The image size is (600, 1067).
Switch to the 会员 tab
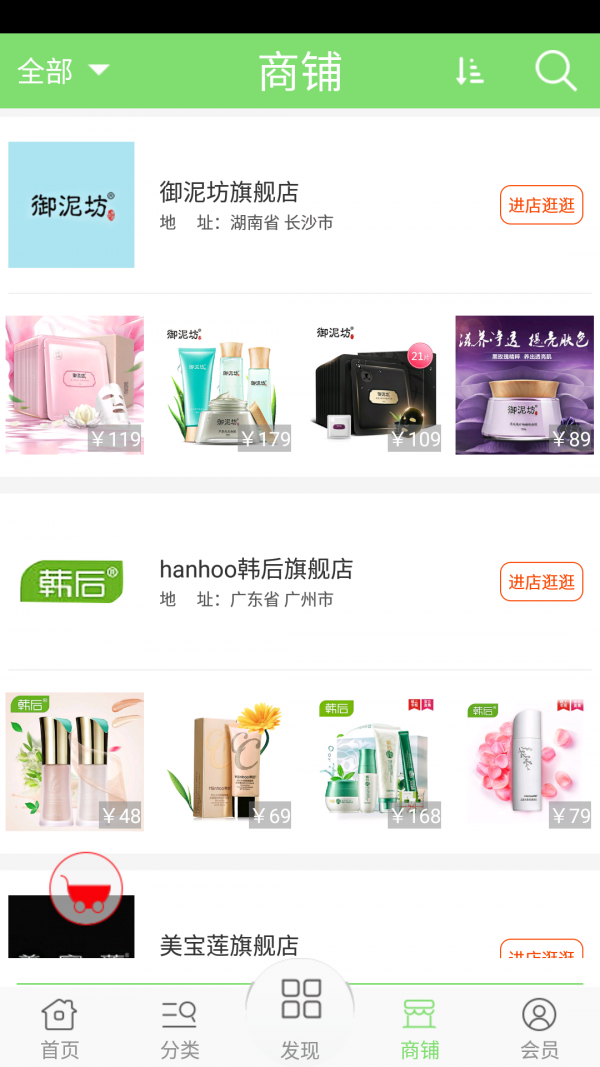539,1028
